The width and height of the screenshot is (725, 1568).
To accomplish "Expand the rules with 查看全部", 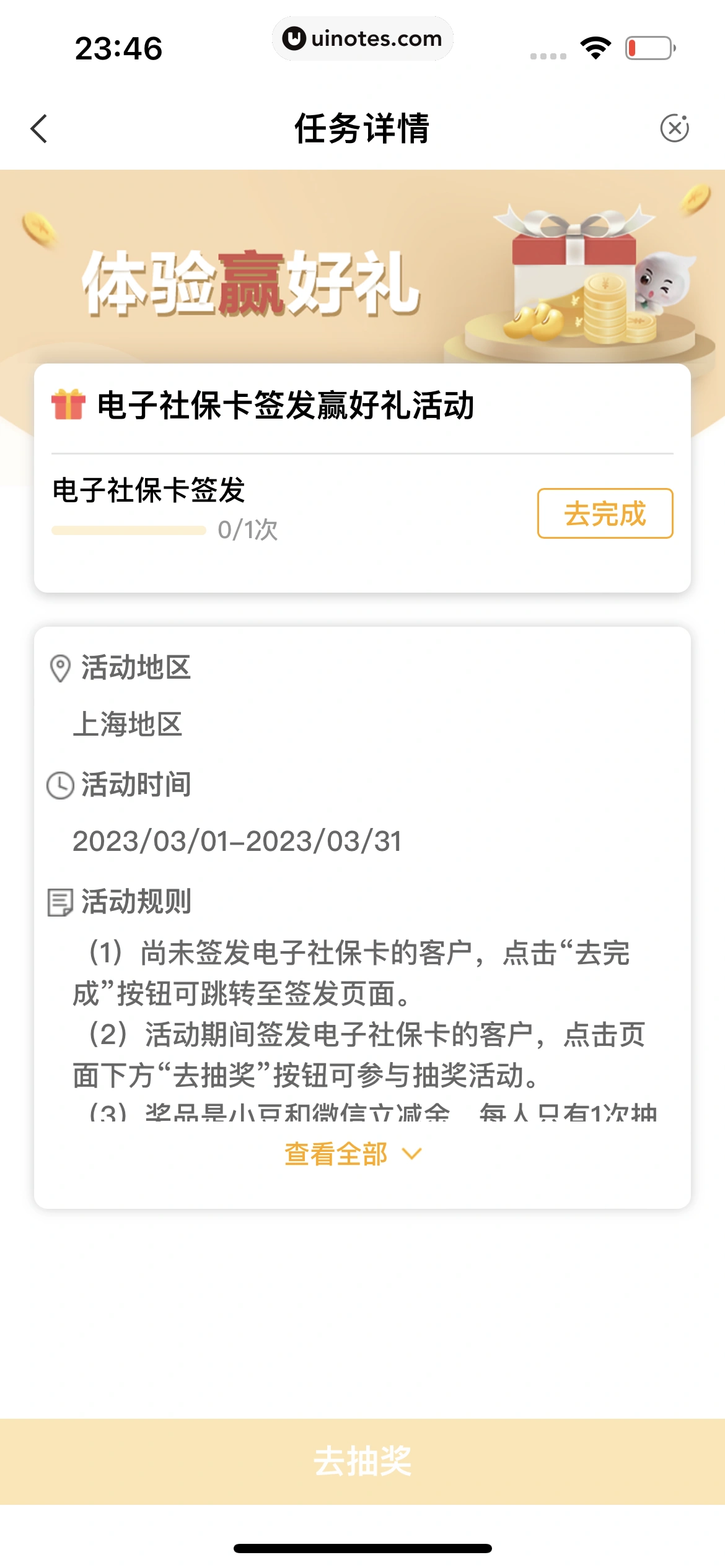I will (335, 1153).
